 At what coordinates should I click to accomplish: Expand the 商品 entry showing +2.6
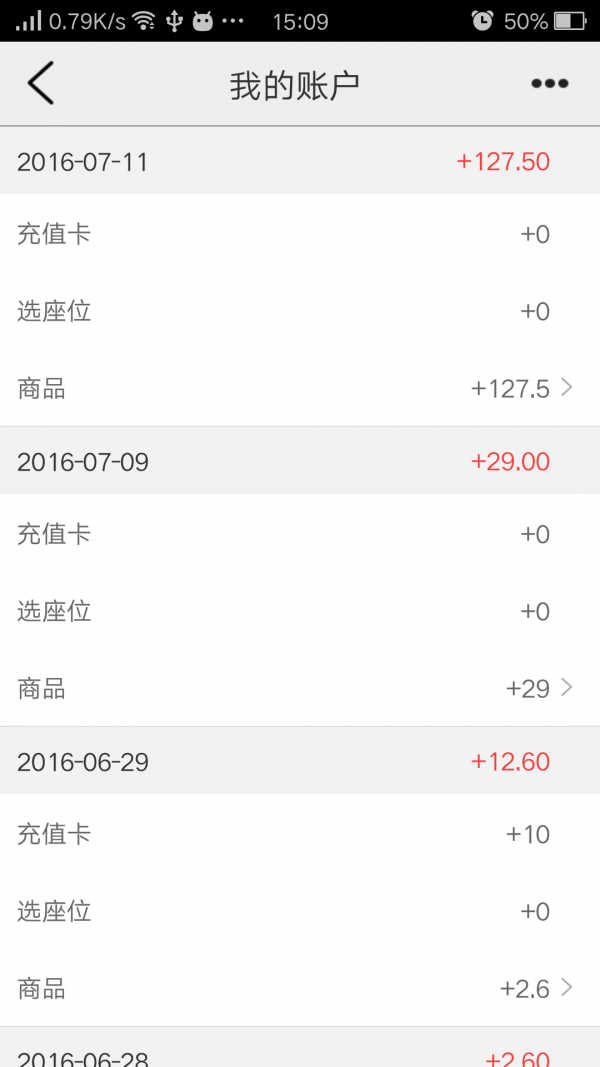[x=300, y=988]
